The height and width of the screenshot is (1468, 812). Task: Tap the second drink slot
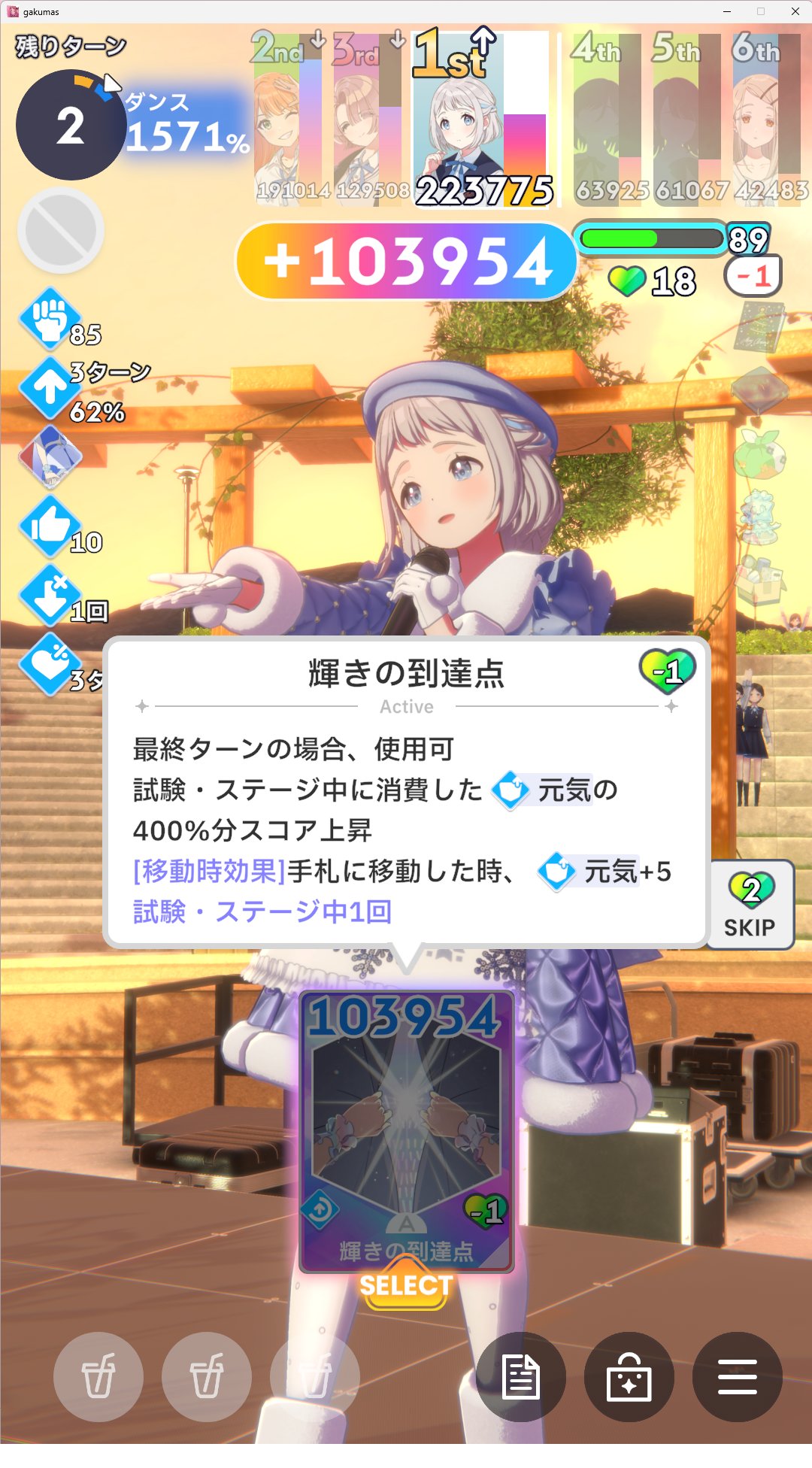(207, 1377)
